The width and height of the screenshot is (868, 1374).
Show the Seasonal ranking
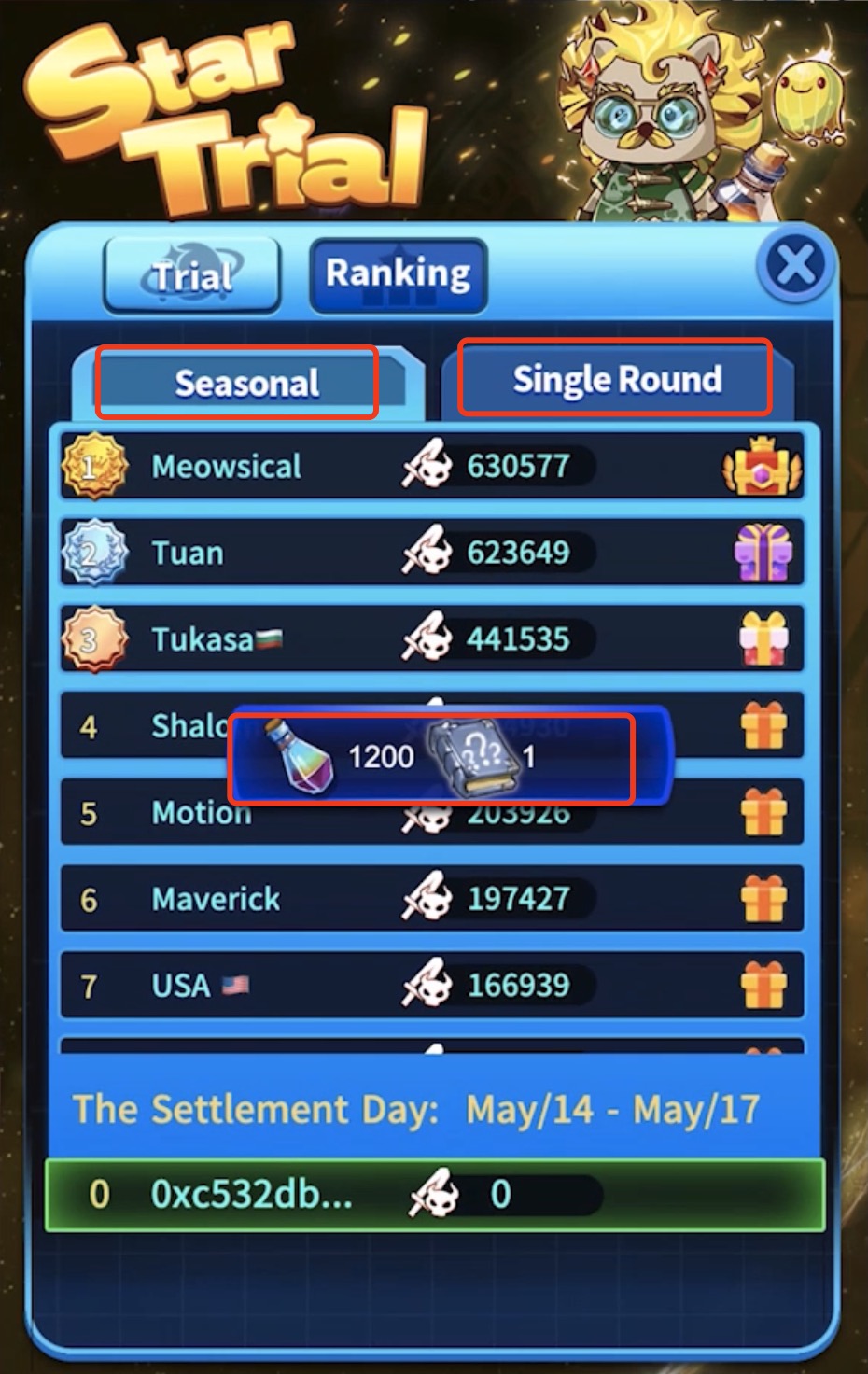tap(246, 383)
